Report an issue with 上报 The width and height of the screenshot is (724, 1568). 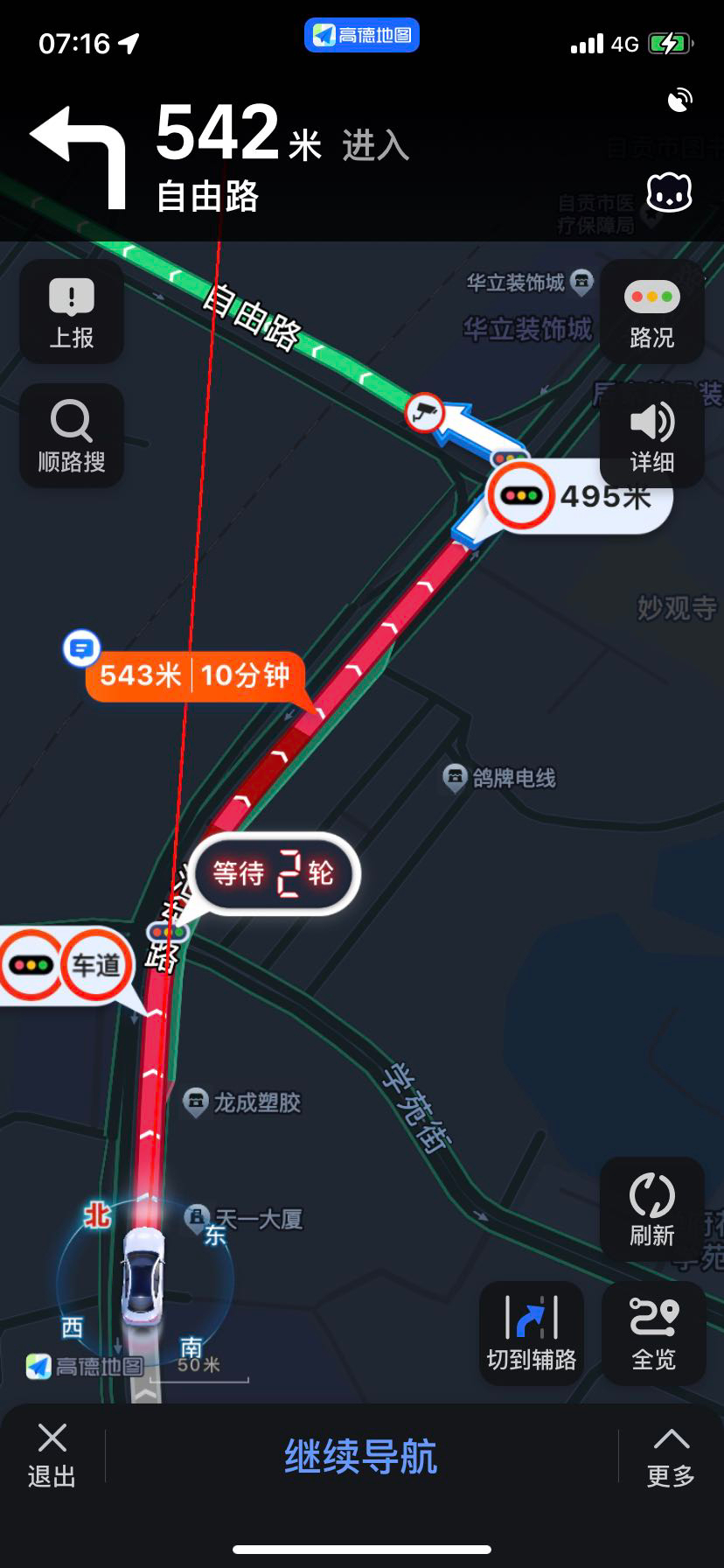pos(72,313)
